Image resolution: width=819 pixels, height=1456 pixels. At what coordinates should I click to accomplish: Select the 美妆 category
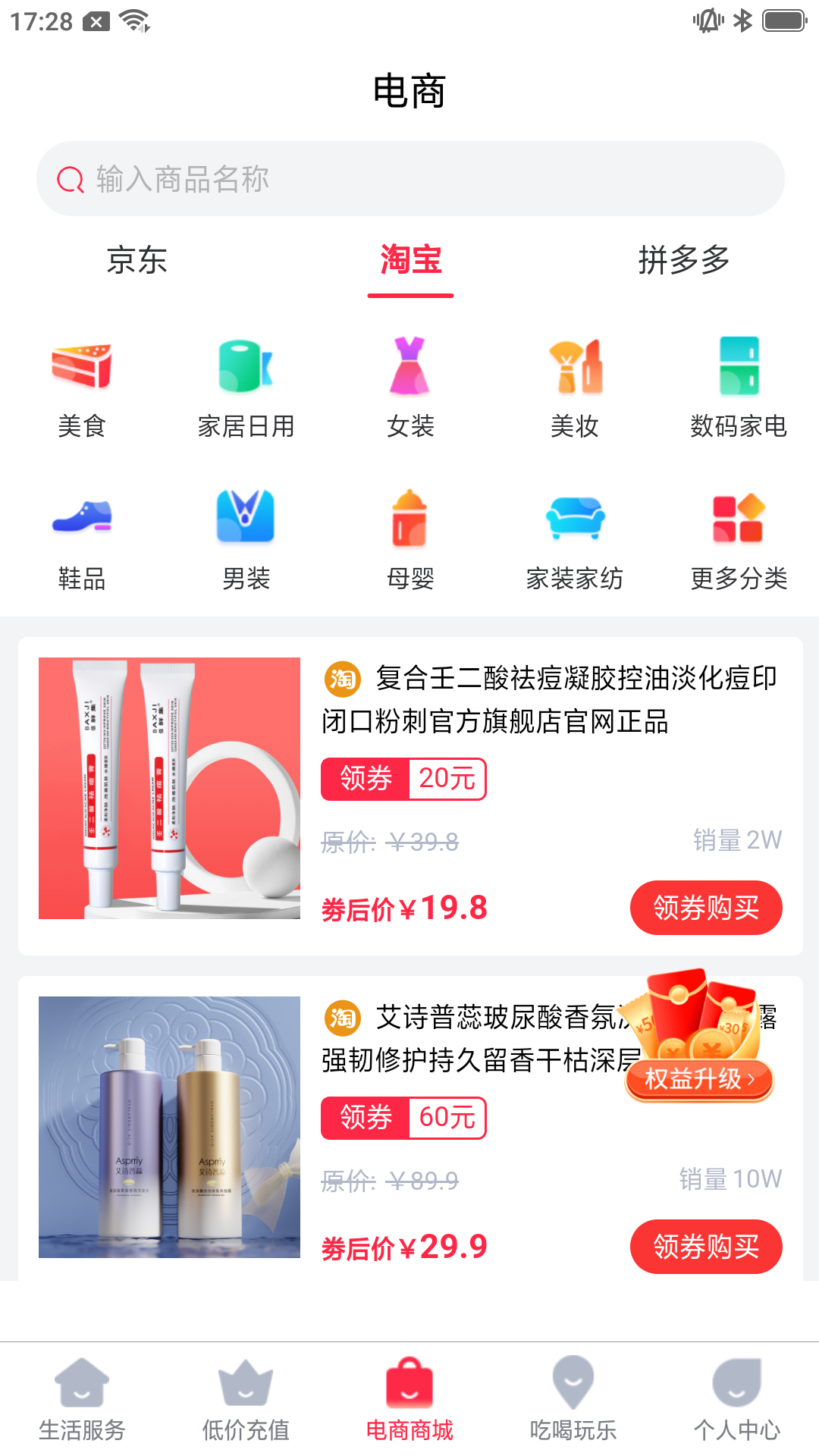click(574, 387)
